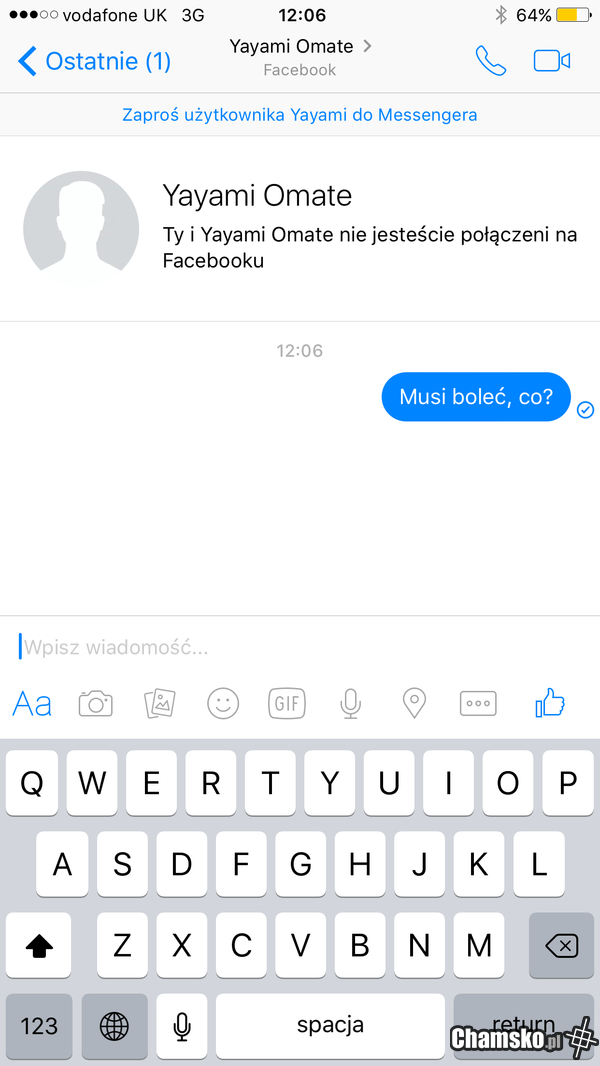The image size is (600, 1066).
Task: Share your location via the pin icon
Action: point(414,704)
